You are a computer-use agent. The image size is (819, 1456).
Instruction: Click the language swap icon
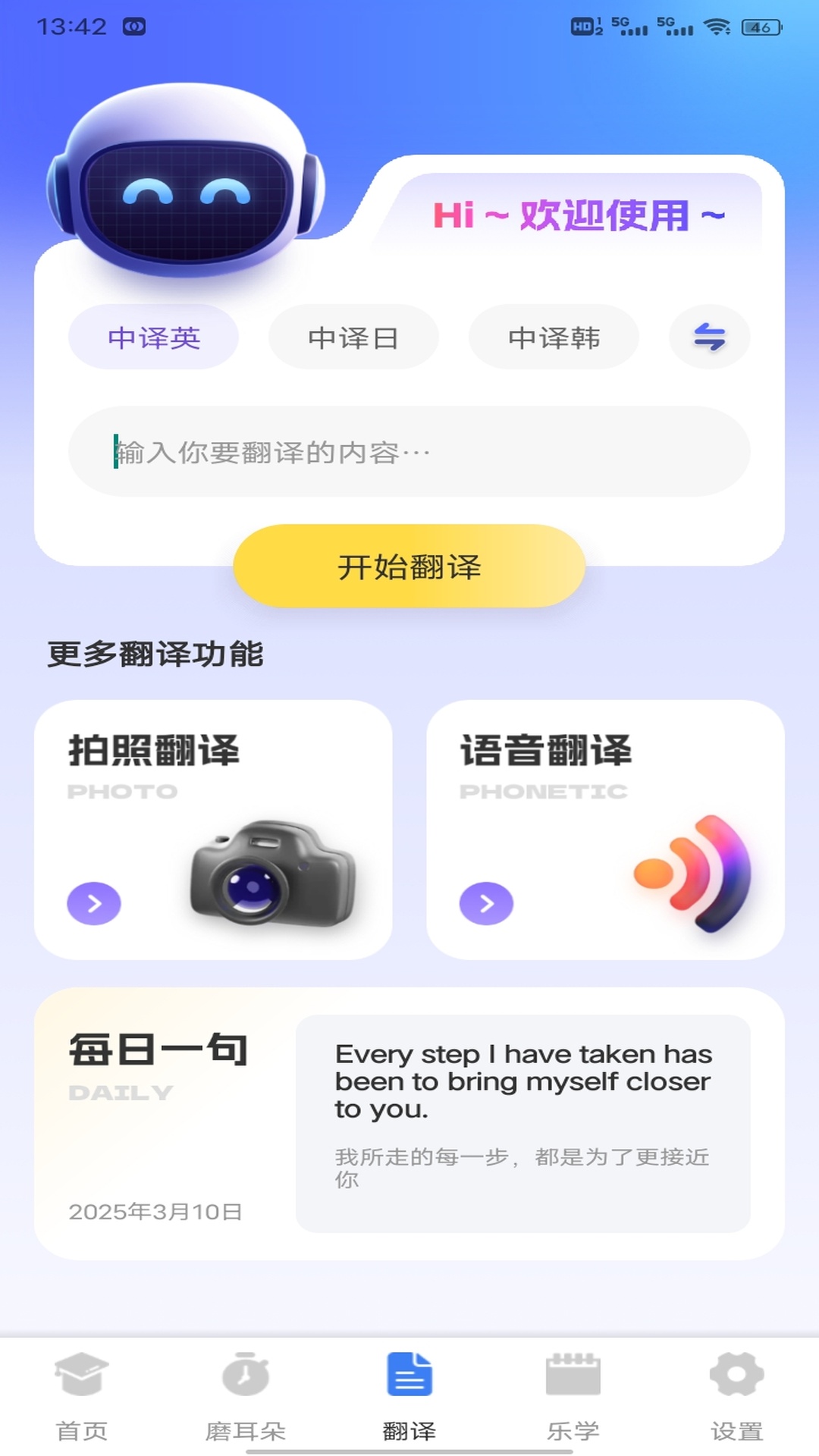pos(710,337)
